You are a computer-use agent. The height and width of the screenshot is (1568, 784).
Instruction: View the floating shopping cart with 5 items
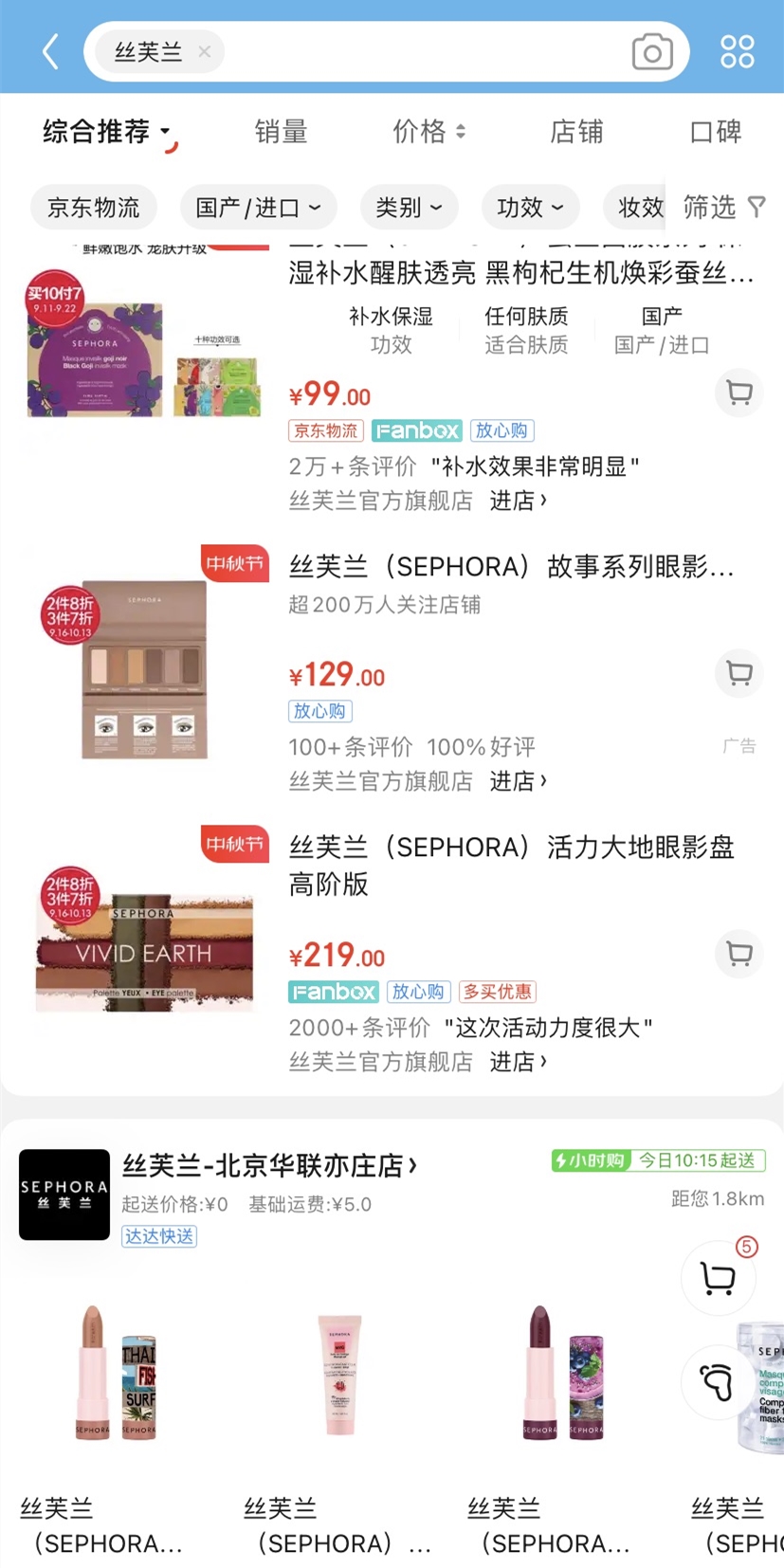719,1278
